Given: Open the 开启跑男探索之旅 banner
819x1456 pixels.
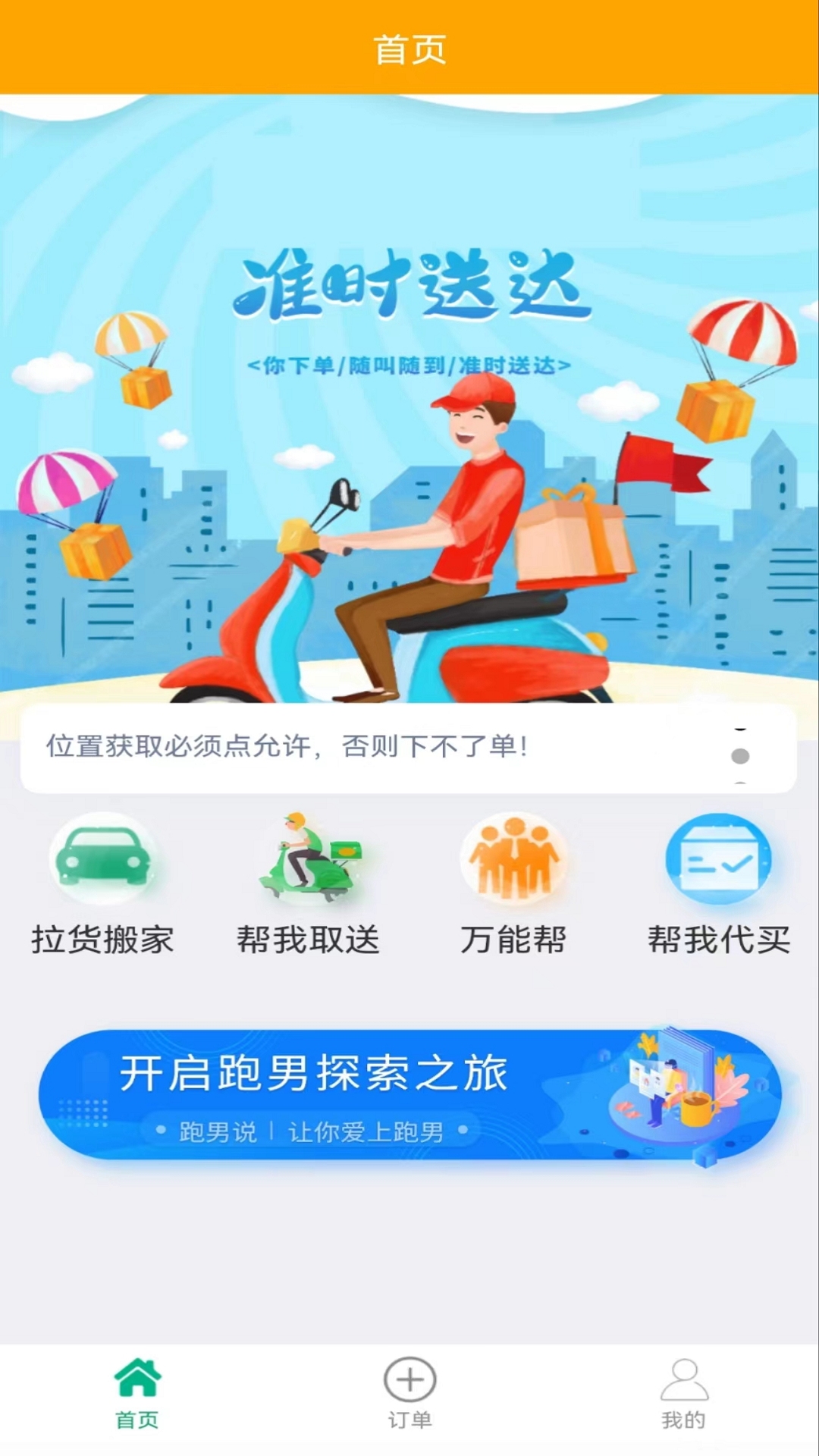Looking at the screenshot, I should click(x=409, y=1094).
